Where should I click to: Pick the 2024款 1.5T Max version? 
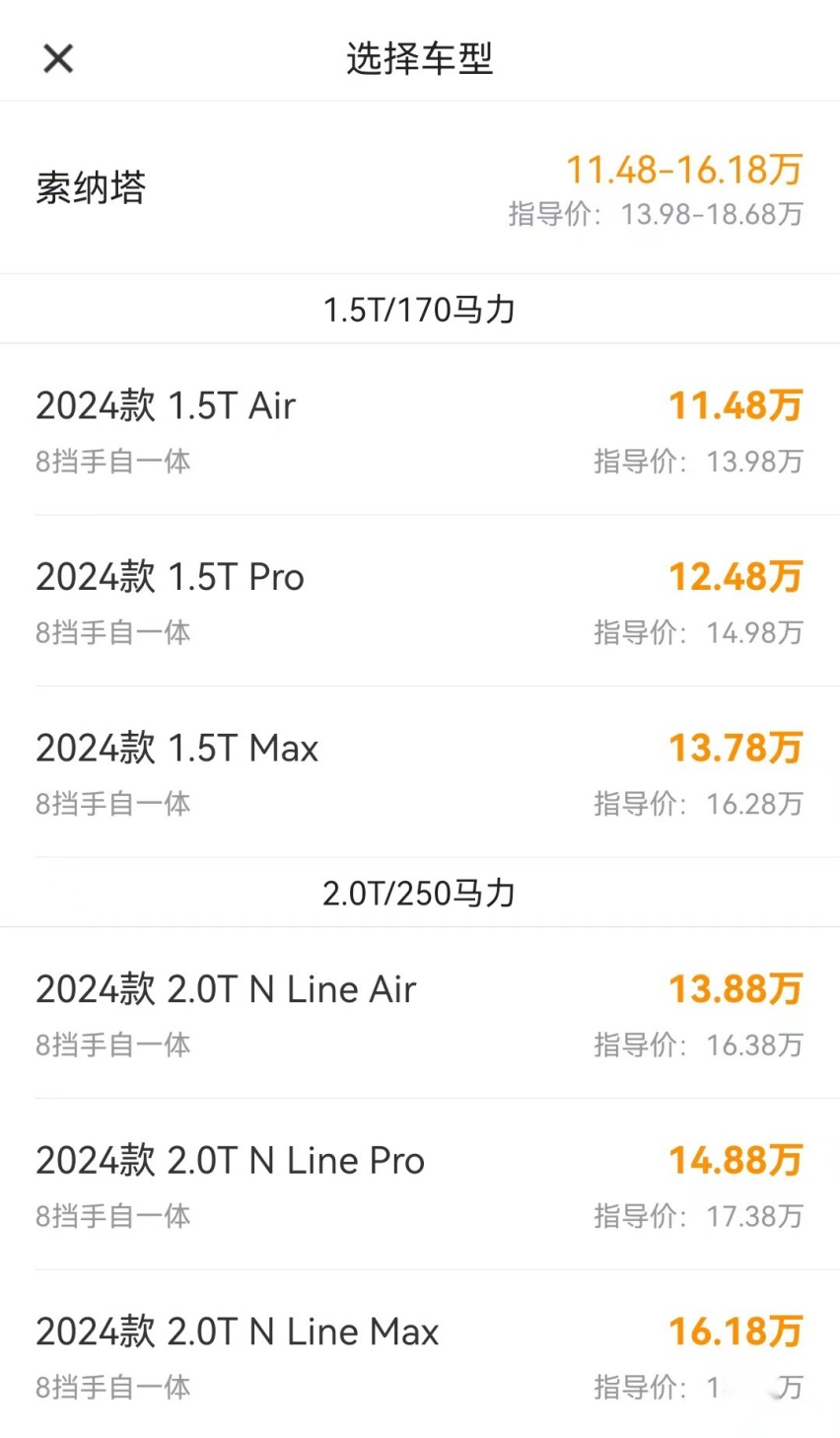pyautogui.click(x=419, y=772)
